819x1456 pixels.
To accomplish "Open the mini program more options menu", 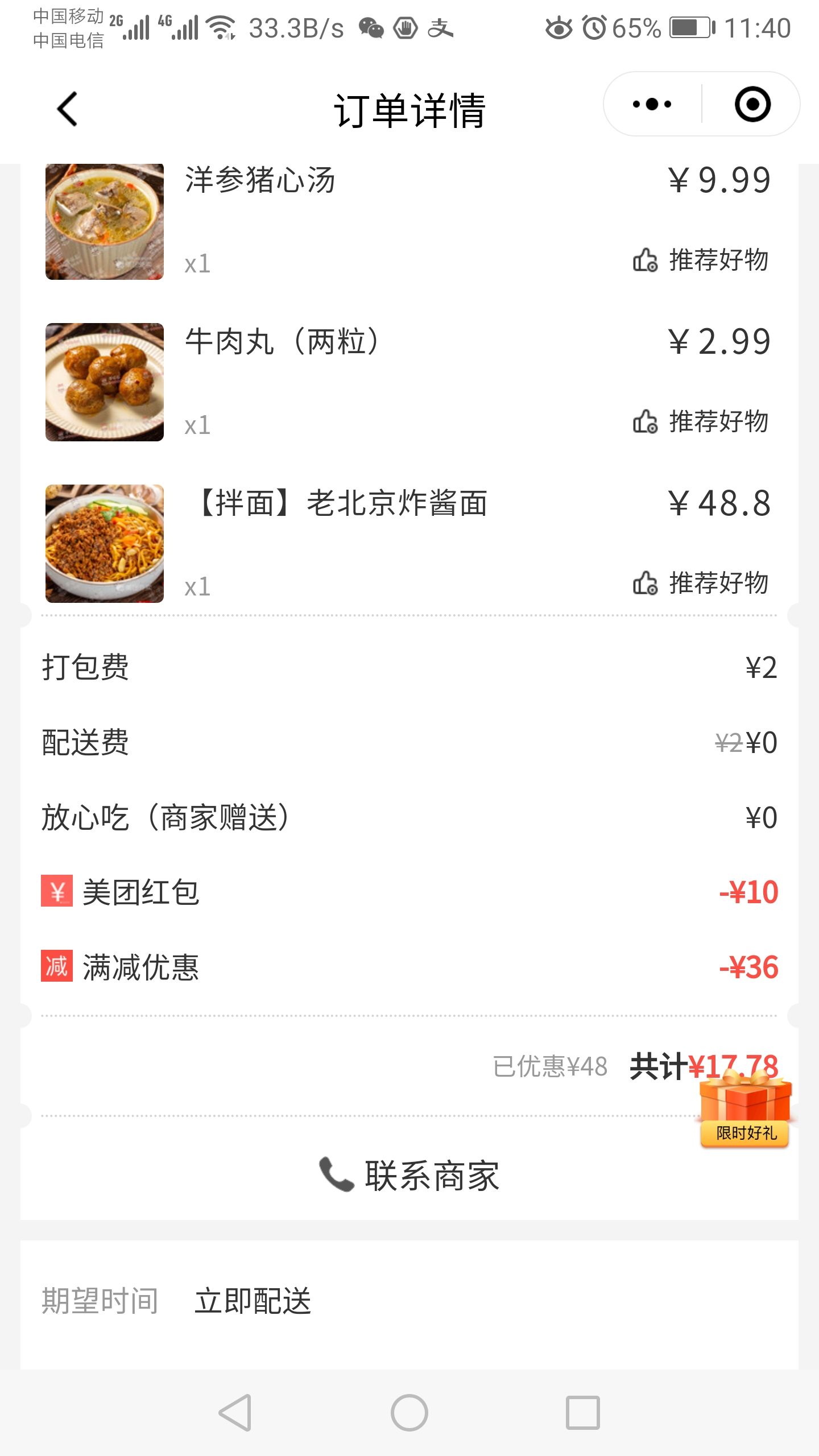I will 652,104.
